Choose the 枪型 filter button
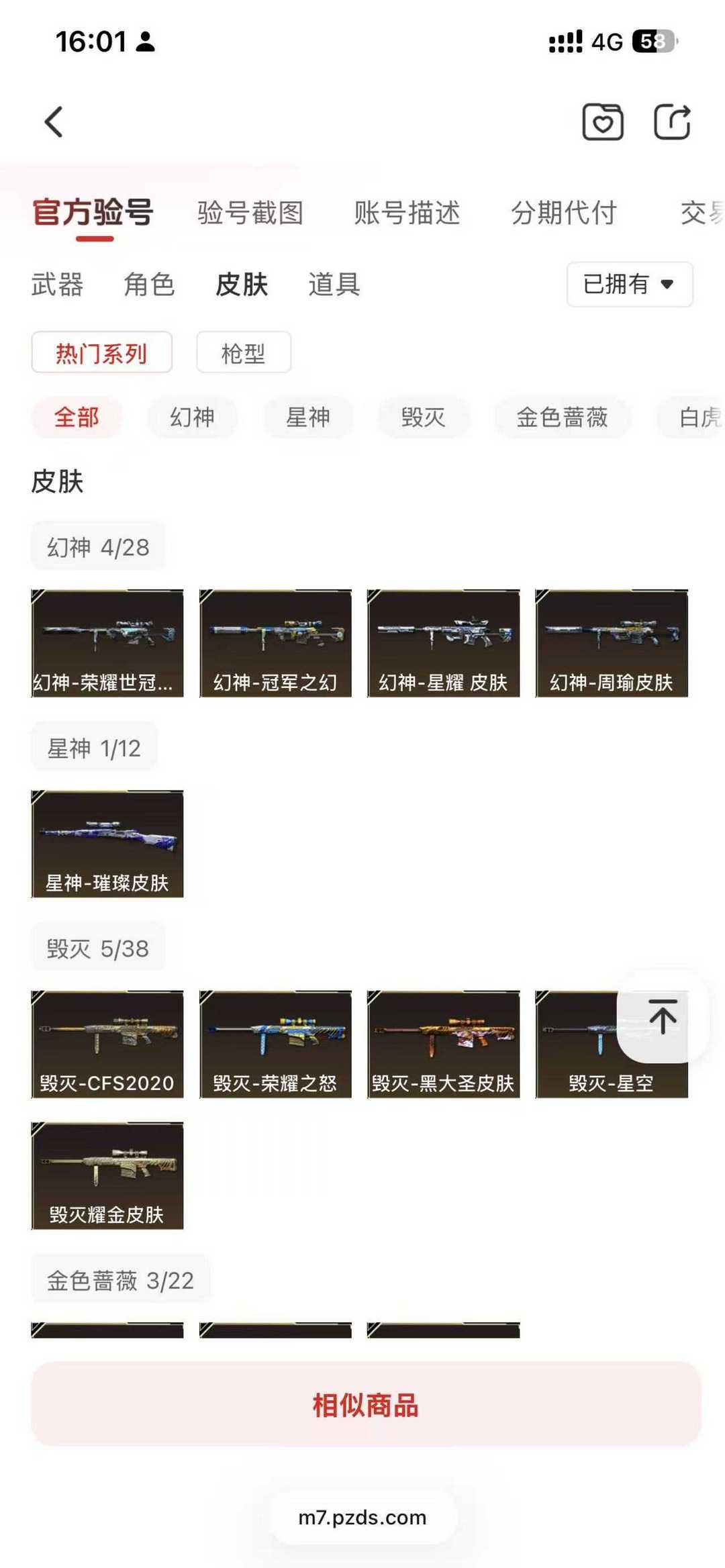Viewport: 725px width, 1568px height. pyautogui.click(x=243, y=352)
